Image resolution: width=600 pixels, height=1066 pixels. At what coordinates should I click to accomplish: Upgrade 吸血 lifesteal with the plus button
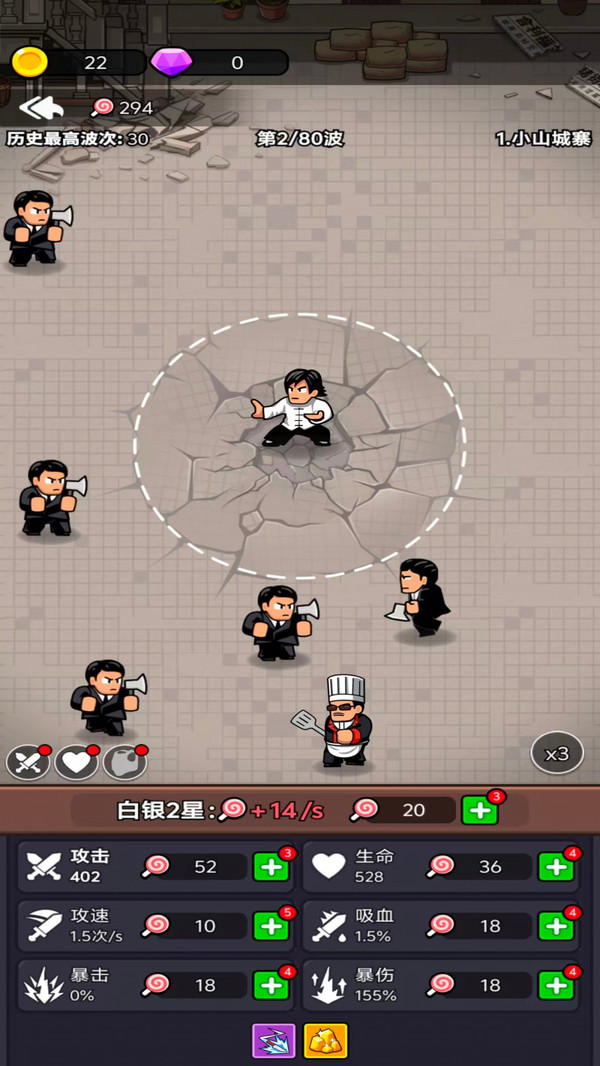point(556,926)
